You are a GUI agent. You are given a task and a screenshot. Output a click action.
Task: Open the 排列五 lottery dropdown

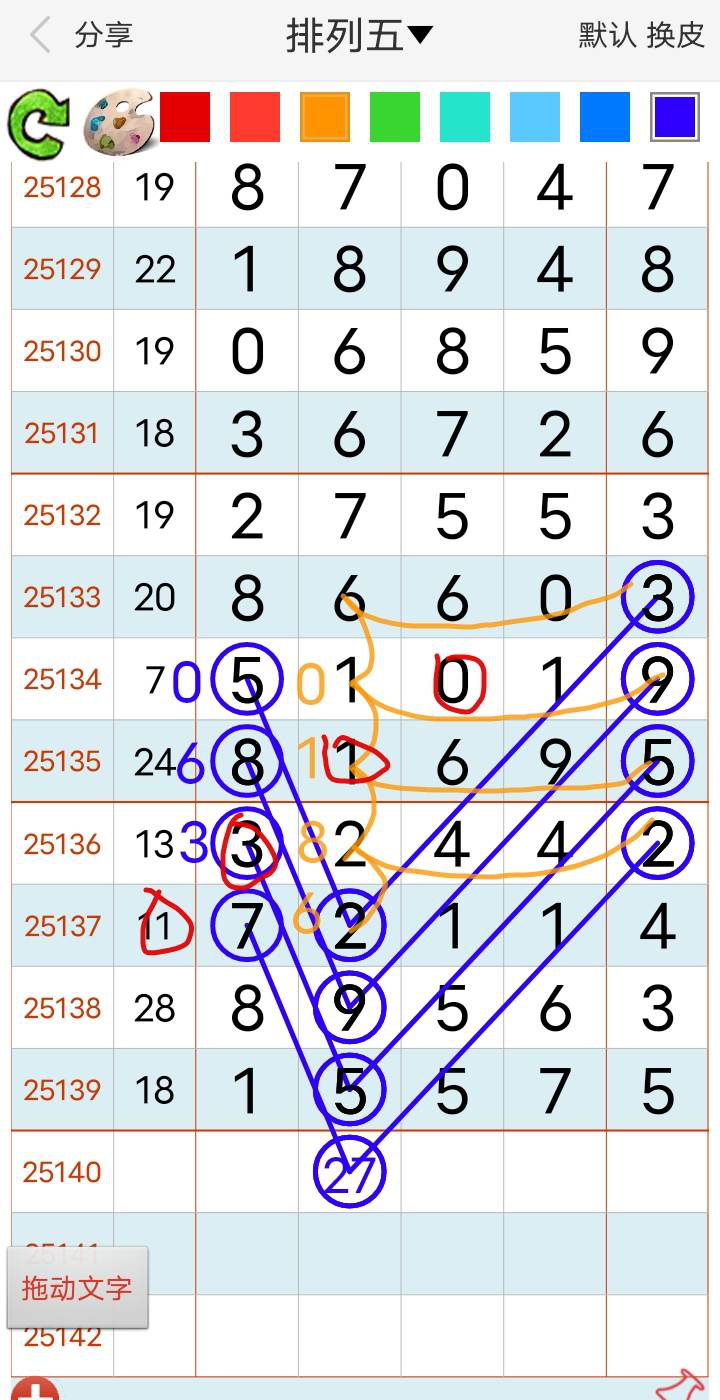(x=359, y=36)
